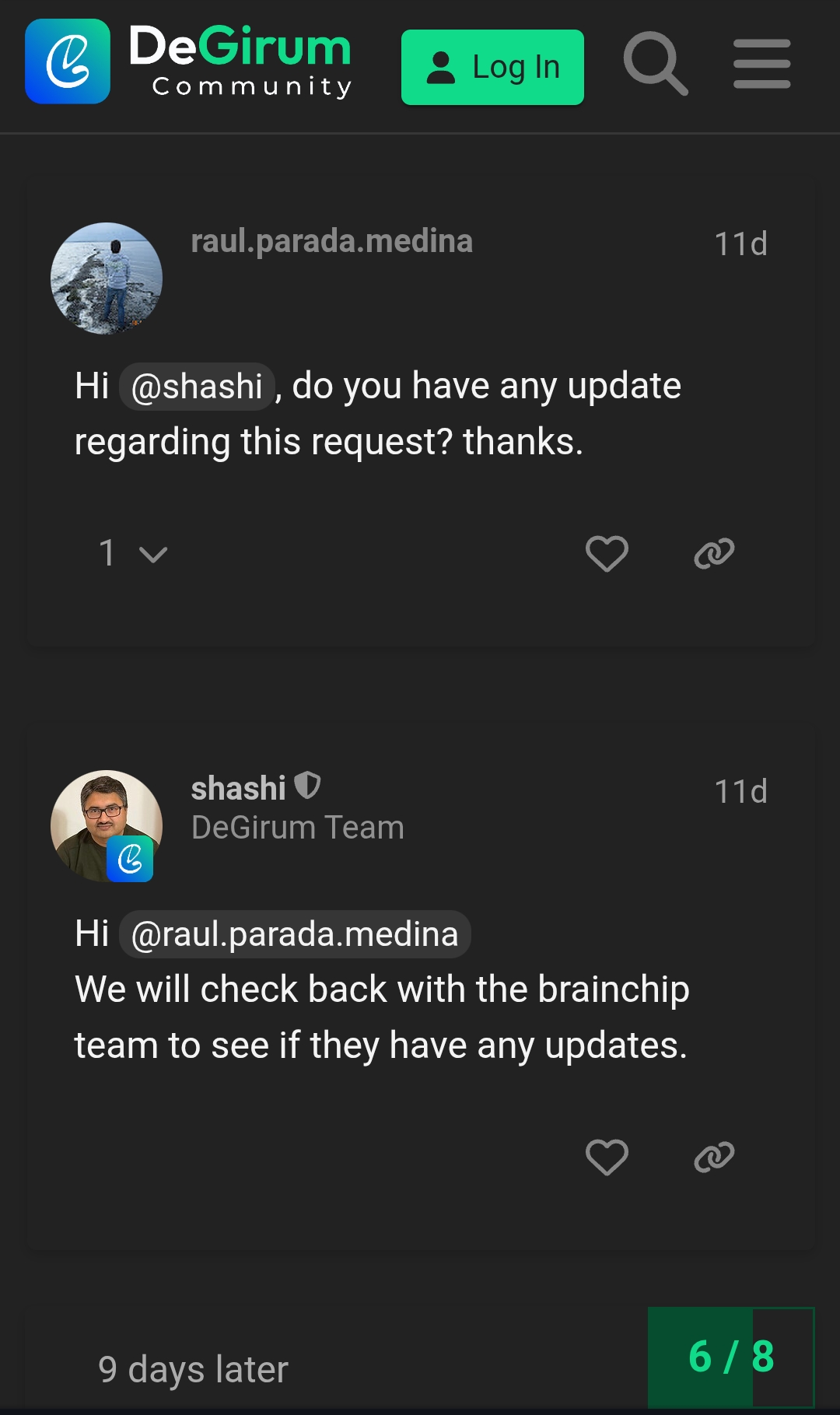
Task: Open the search icon
Action: coord(655,64)
